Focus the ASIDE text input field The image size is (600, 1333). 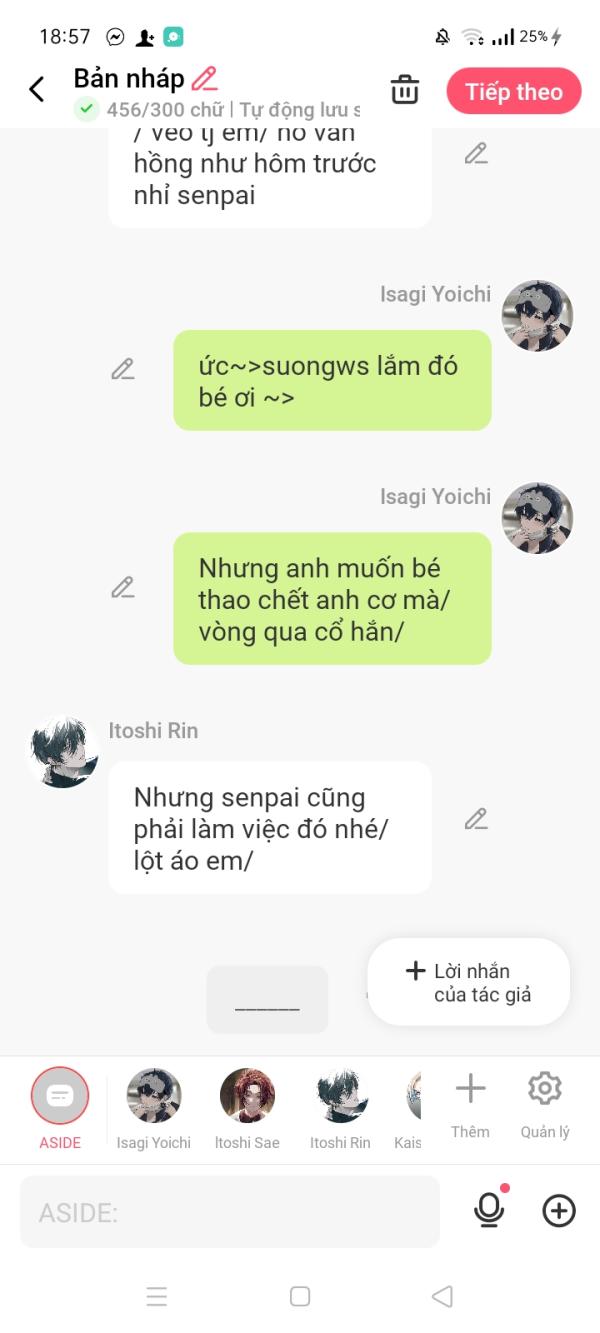(x=230, y=1212)
